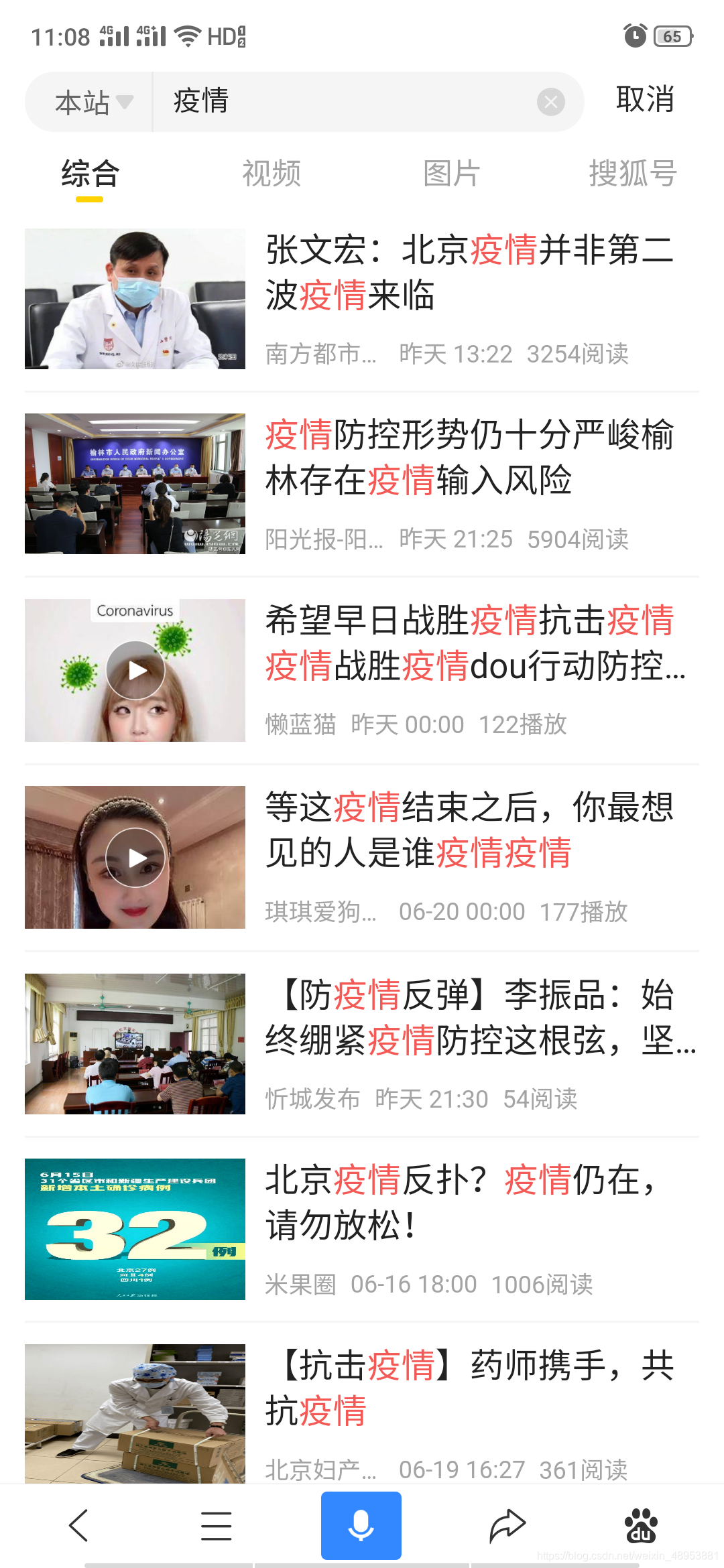Open the hamburger menu icon at bottom
This screenshot has height=1568, width=724.
tap(216, 1526)
